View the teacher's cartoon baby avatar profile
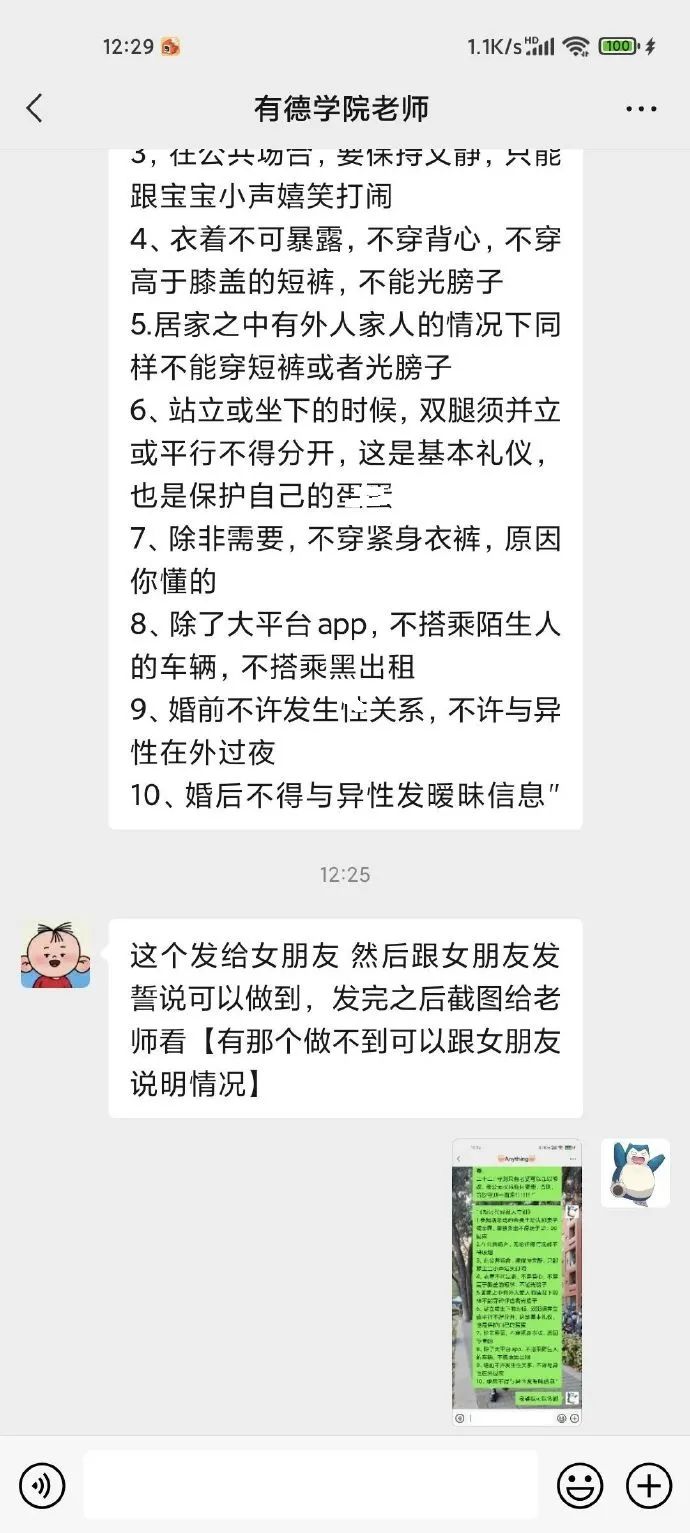 [x=56, y=954]
